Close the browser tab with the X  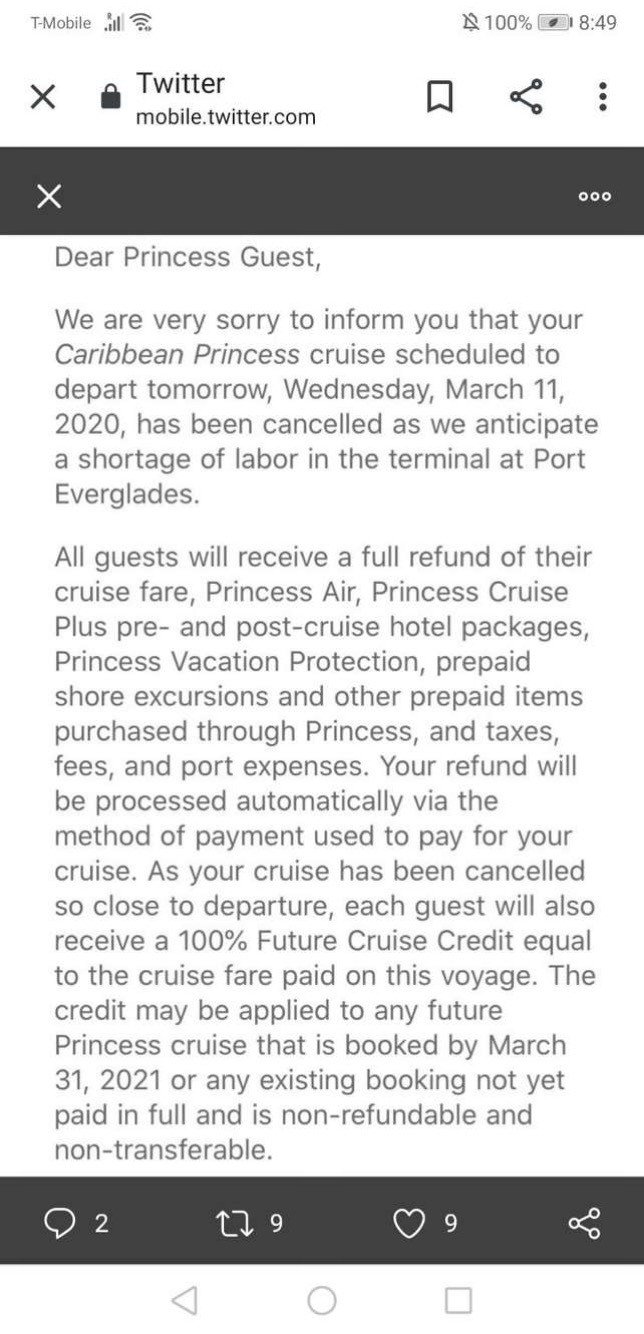[43, 98]
